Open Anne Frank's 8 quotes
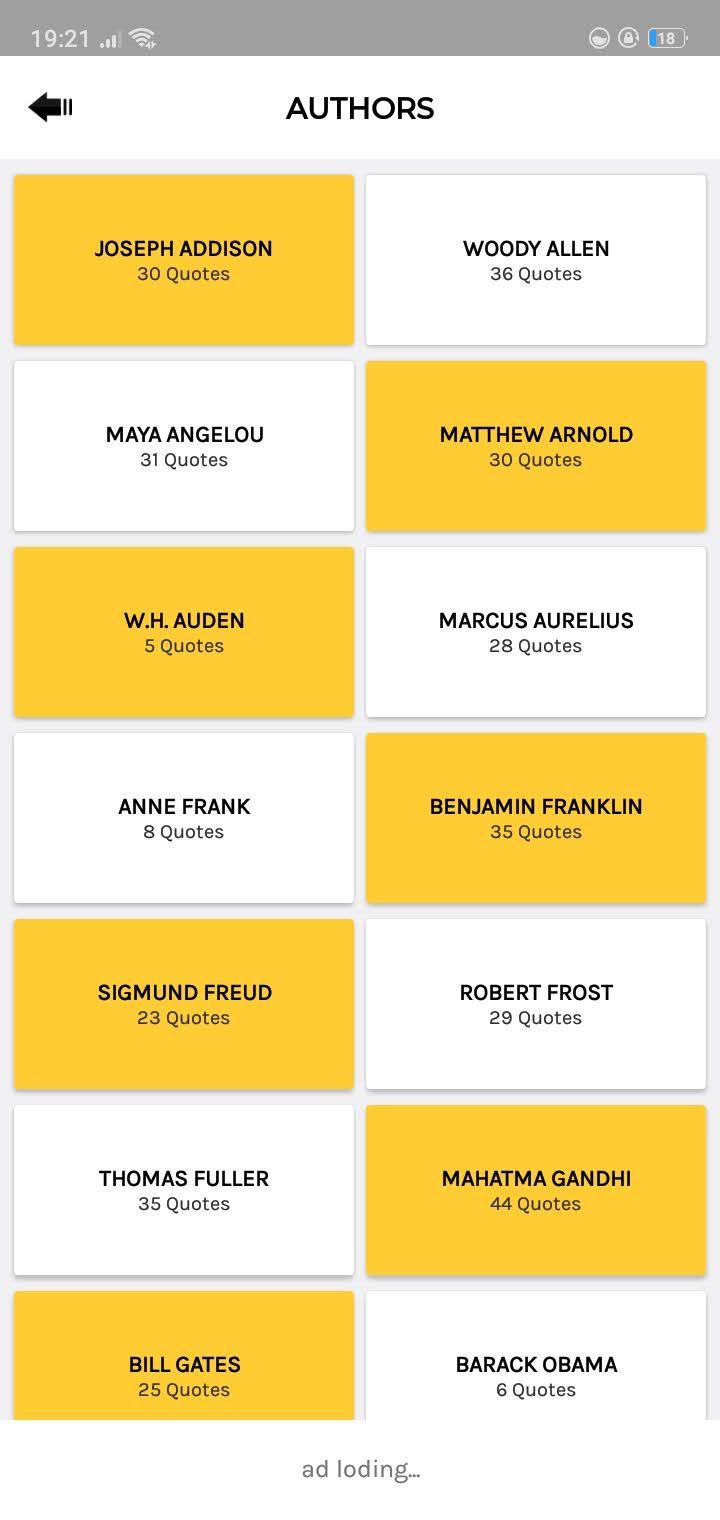720x1520 pixels. click(184, 818)
